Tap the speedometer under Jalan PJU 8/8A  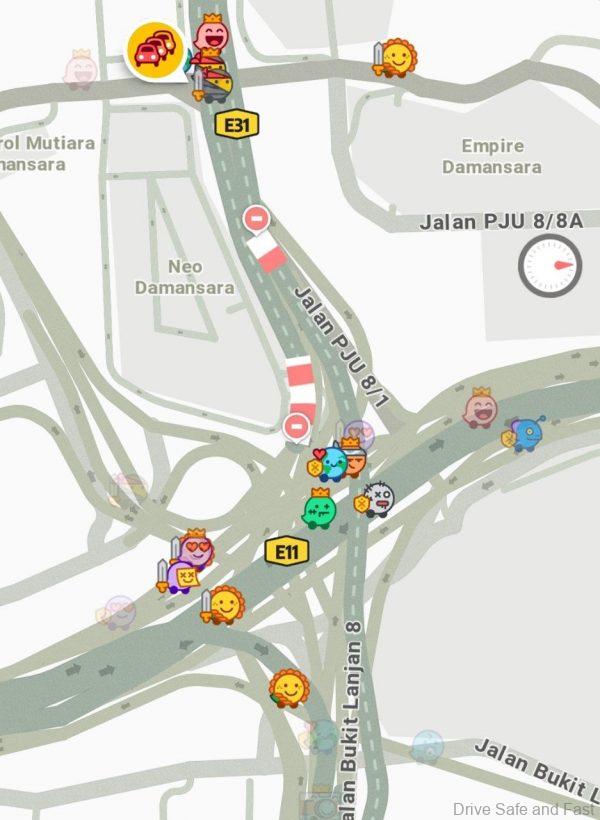click(548, 265)
